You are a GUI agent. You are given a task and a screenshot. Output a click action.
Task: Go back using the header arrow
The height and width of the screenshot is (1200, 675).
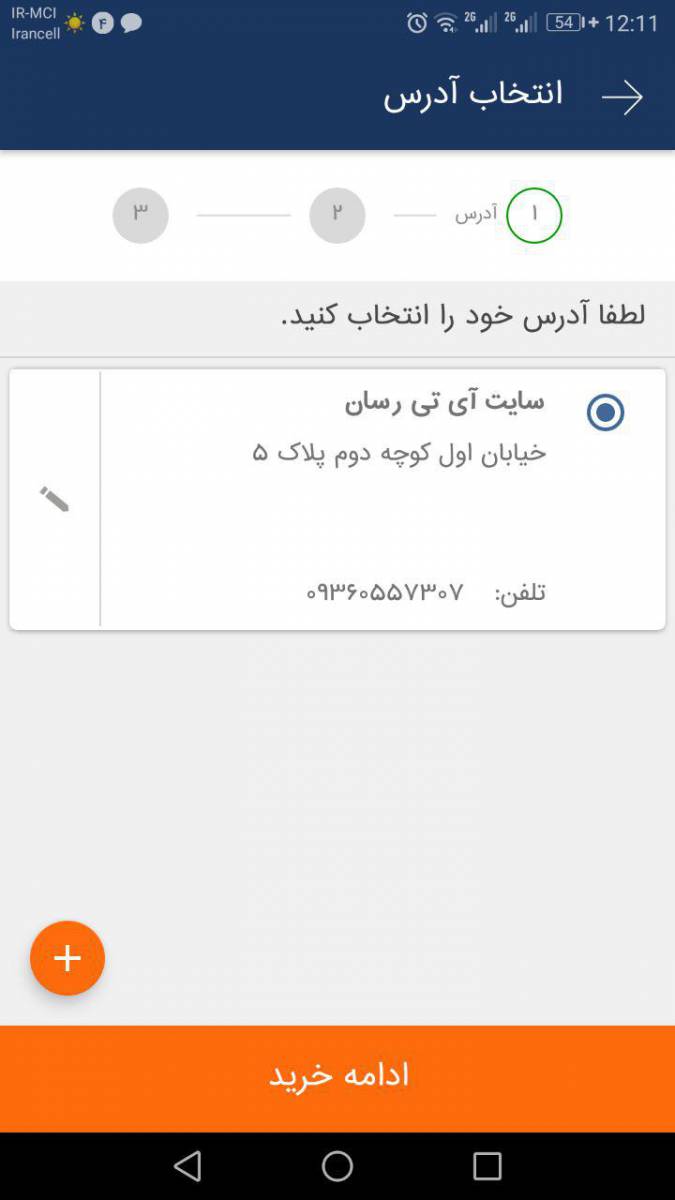click(622, 97)
